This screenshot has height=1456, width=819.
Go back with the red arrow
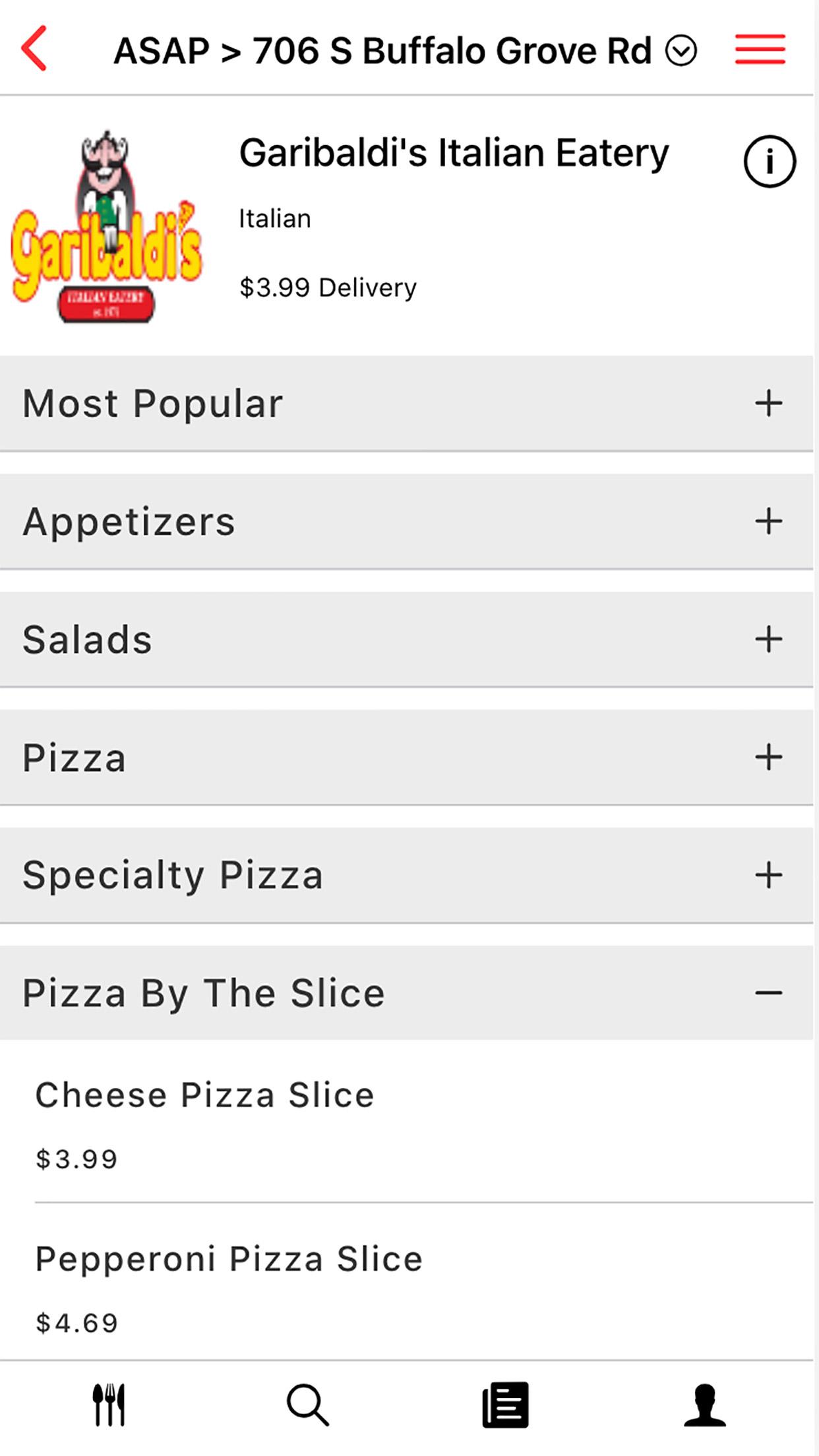(x=34, y=48)
